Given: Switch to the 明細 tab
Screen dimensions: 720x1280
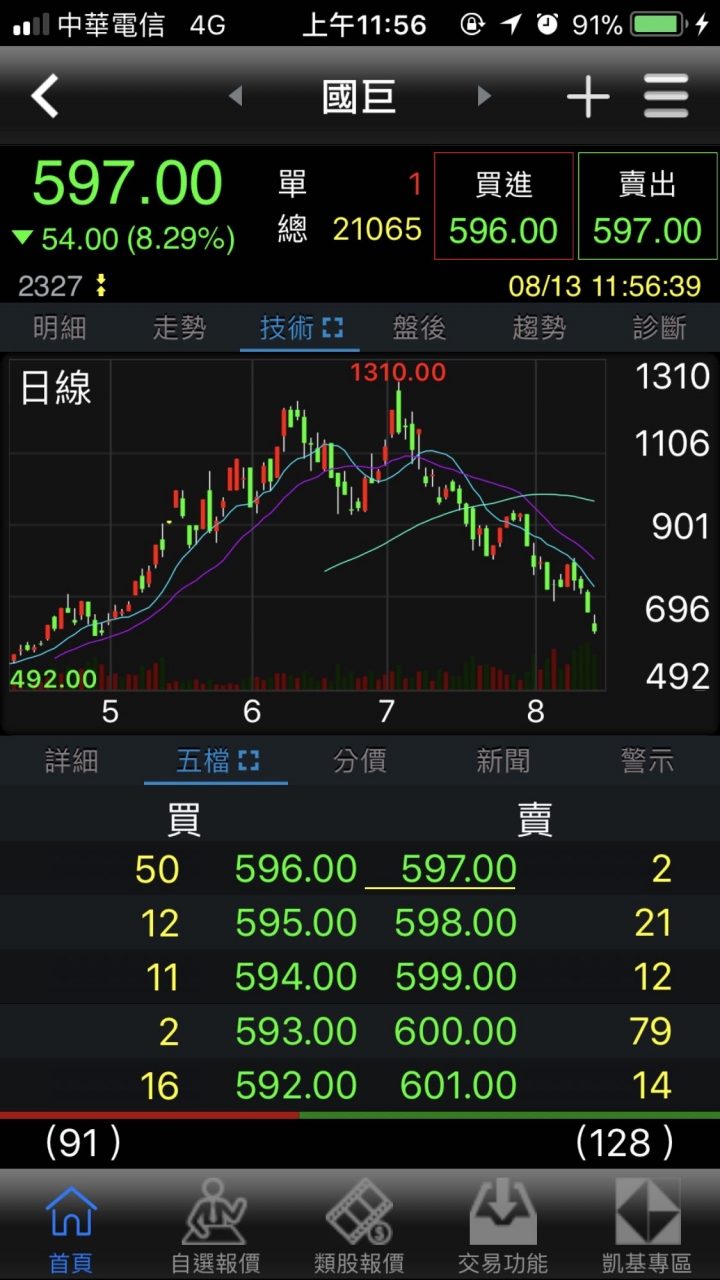Looking at the screenshot, I should (60, 328).
